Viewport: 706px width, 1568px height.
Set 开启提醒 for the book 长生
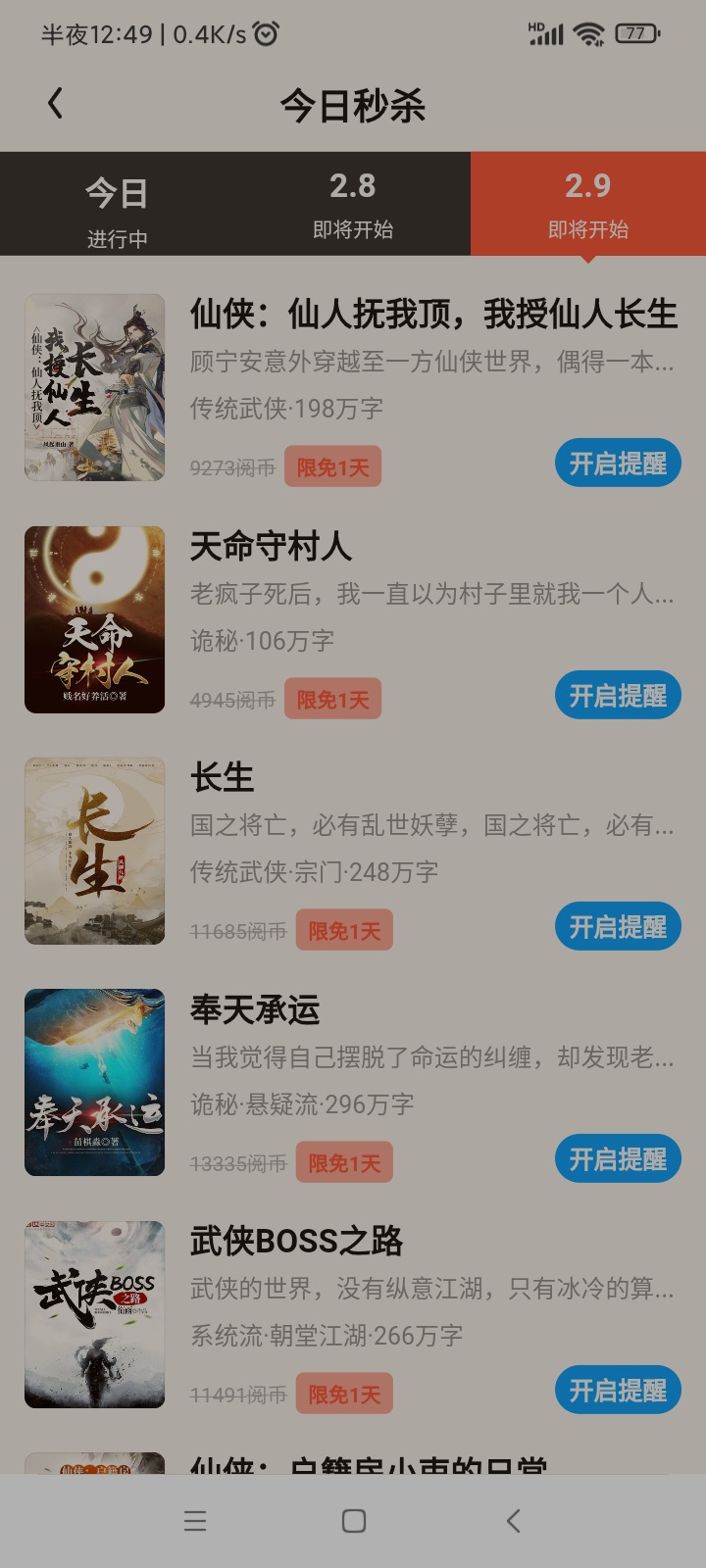618,927
